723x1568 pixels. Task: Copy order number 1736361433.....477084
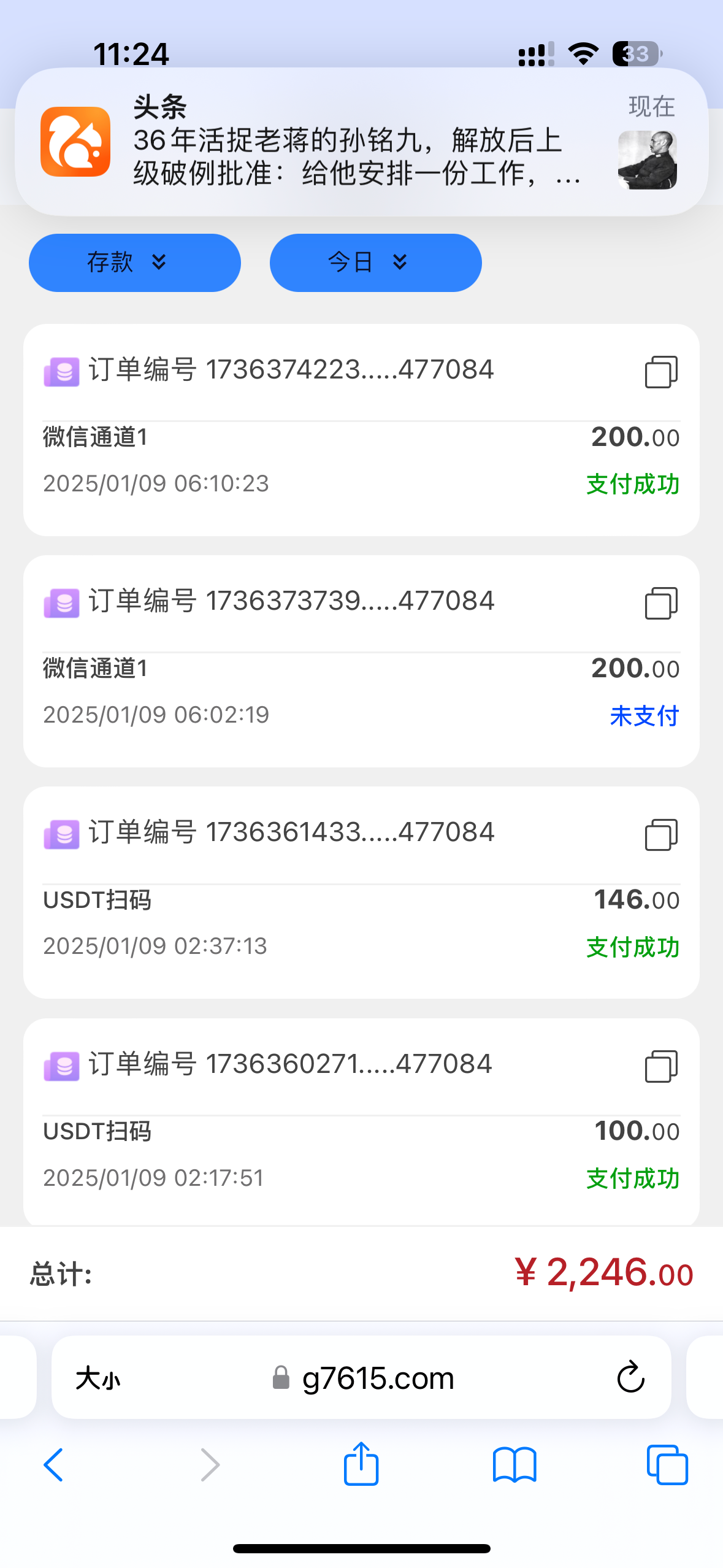[x=660, y=834]
